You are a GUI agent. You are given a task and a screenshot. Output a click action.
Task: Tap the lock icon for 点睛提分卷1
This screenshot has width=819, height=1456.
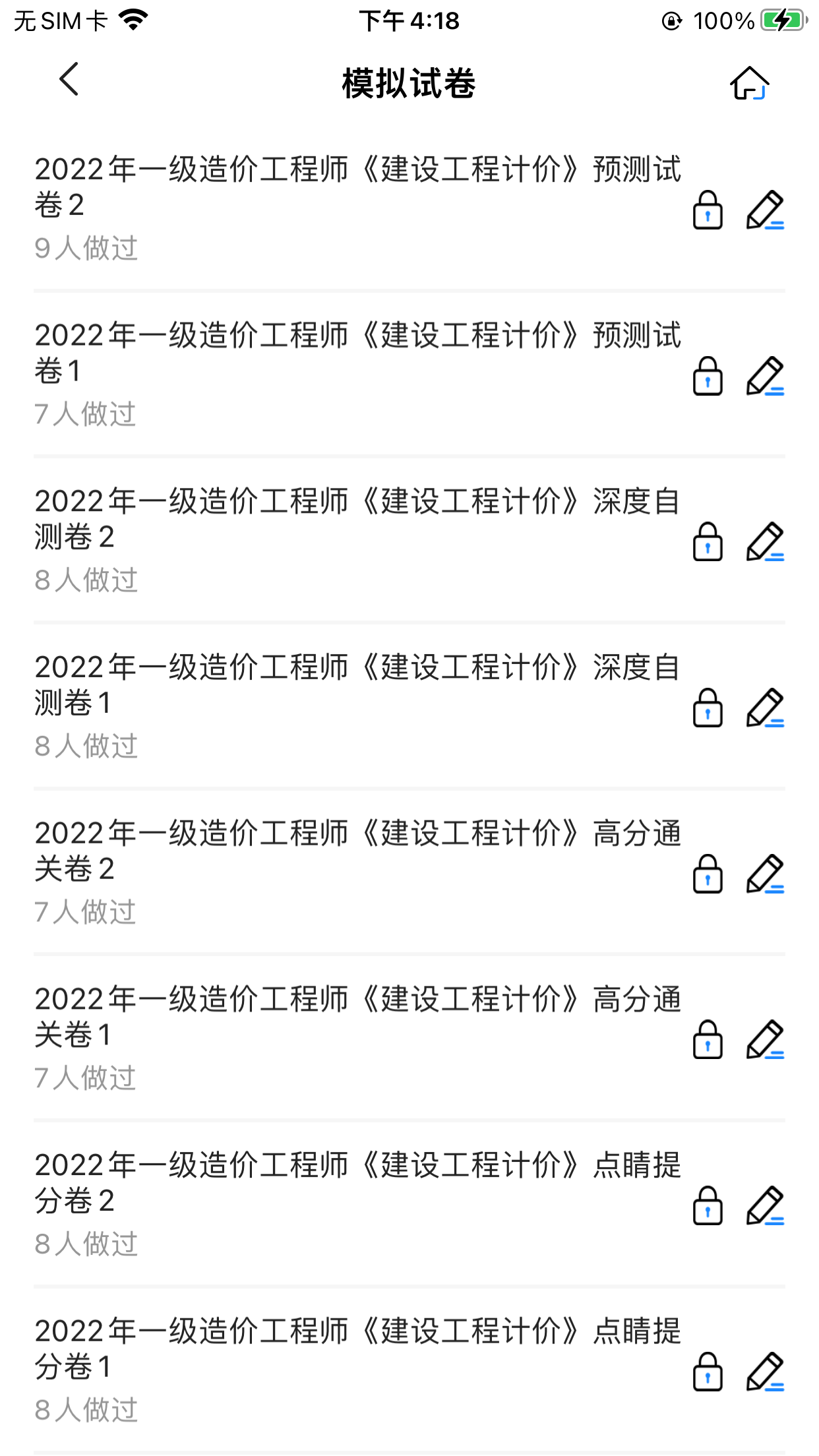click(708, 1374)
